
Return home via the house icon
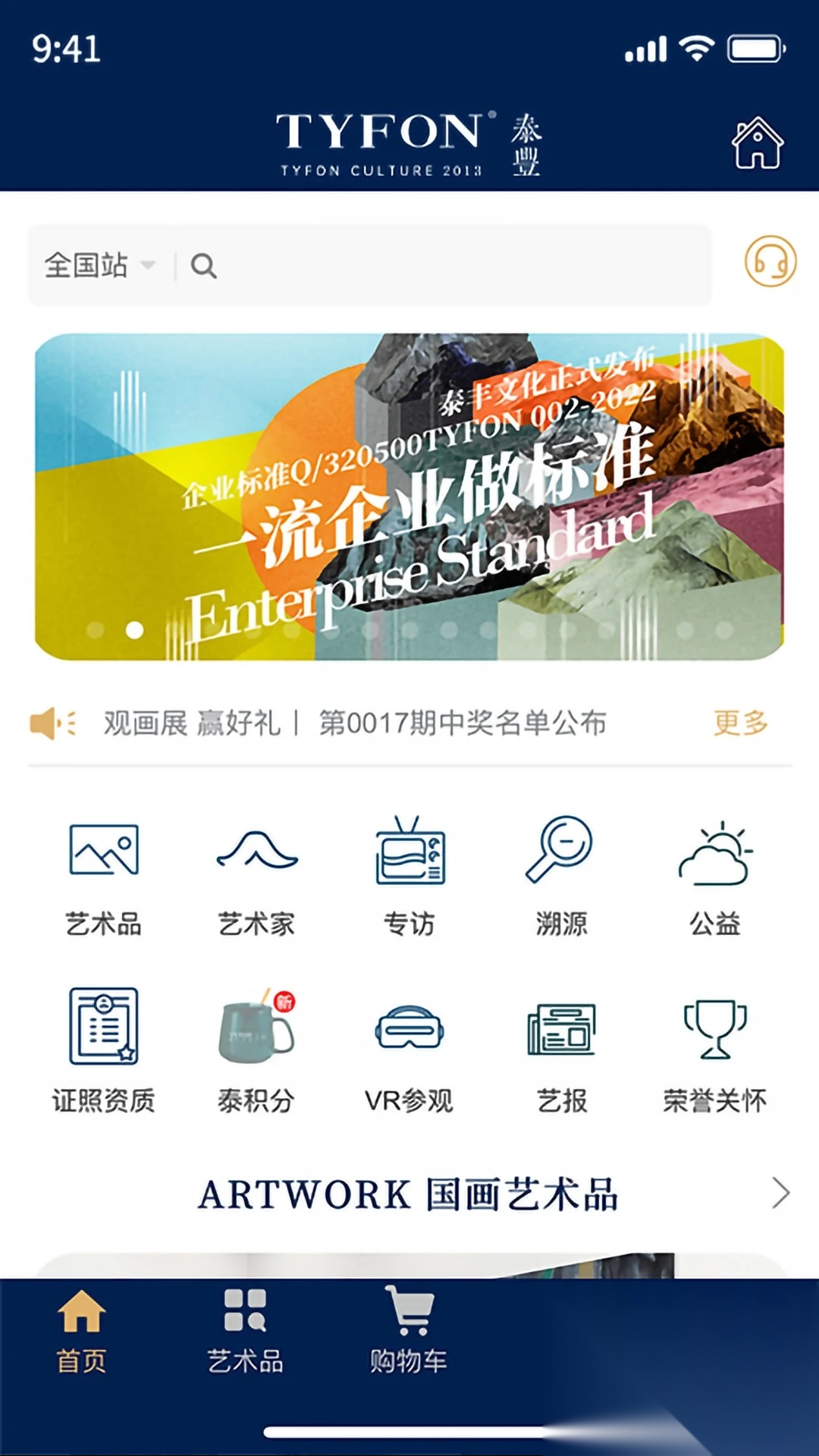pyautogui.click(x=758, y=140)
